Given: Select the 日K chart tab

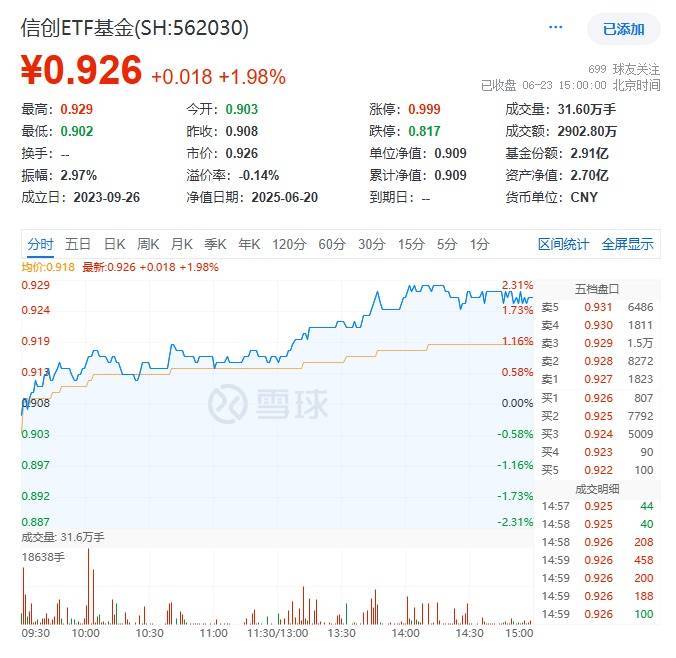Looking at the screenshot, I should (x=114, y=244).
